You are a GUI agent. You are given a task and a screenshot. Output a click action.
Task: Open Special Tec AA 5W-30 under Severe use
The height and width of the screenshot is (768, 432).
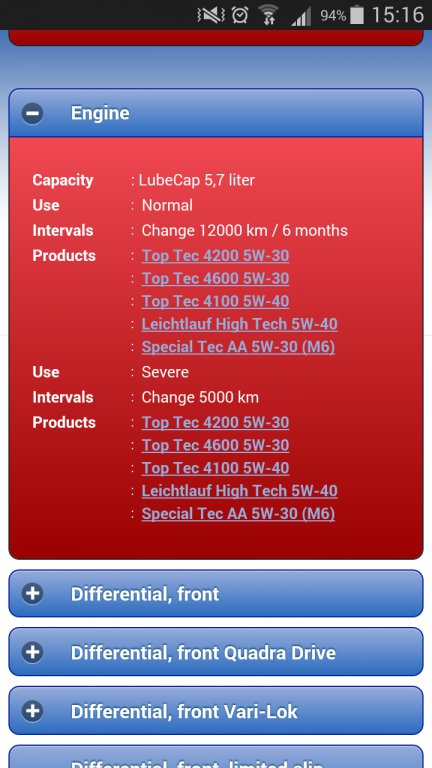tap(239, 514)
